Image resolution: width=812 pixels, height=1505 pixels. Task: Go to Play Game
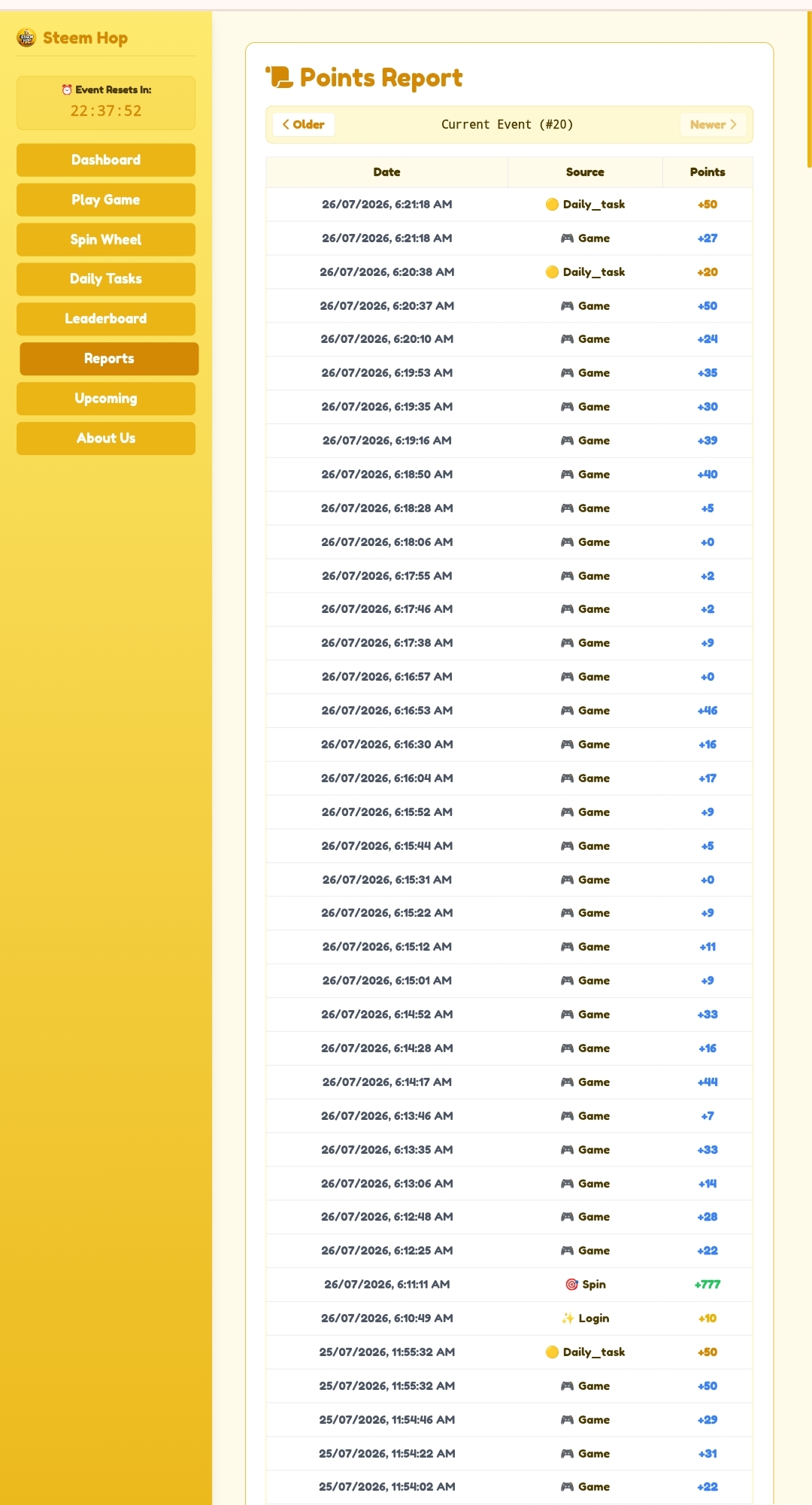(106, 200)
